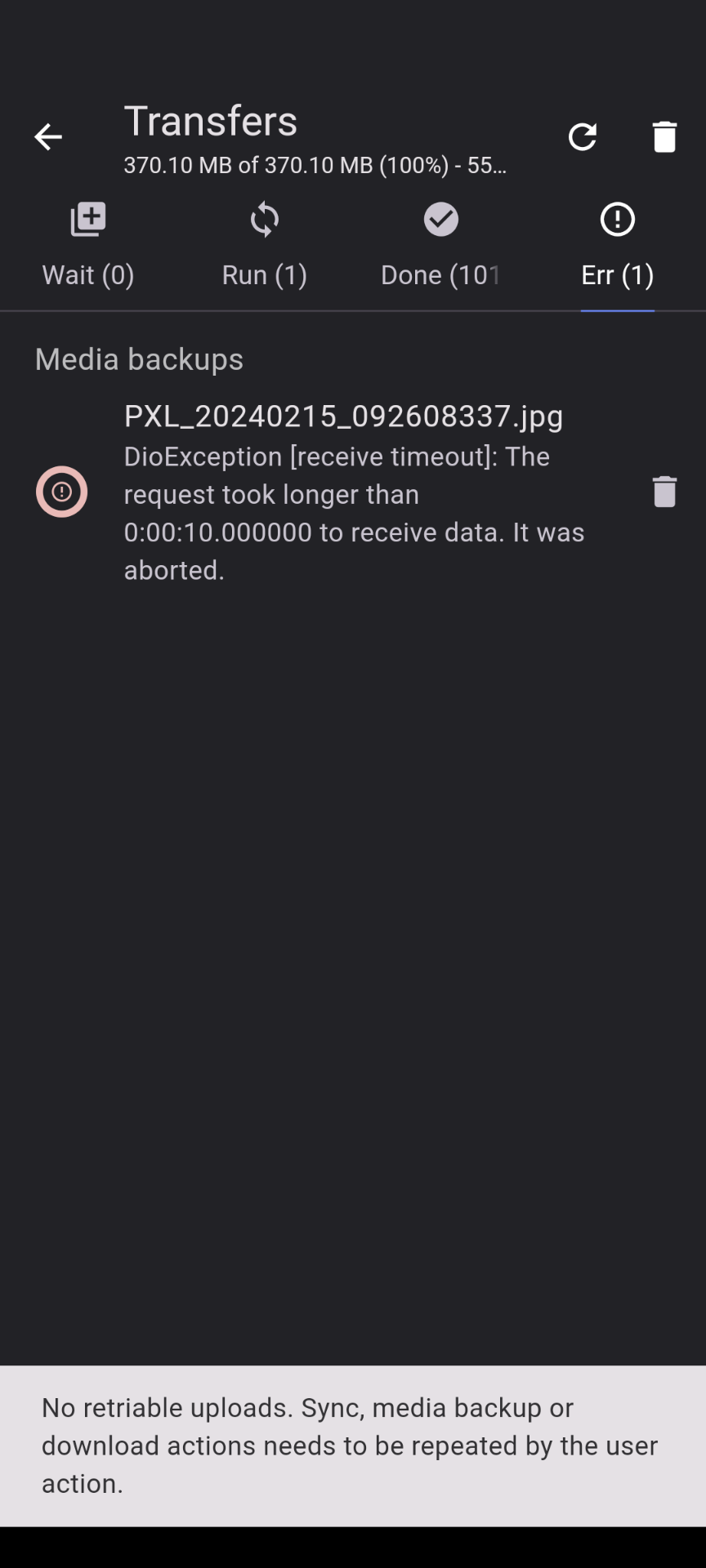Delete the failed PXL_20240215_092608337.jpg transfer
The height and width of the screenshot is (1568, 706).
coord(664,492)
